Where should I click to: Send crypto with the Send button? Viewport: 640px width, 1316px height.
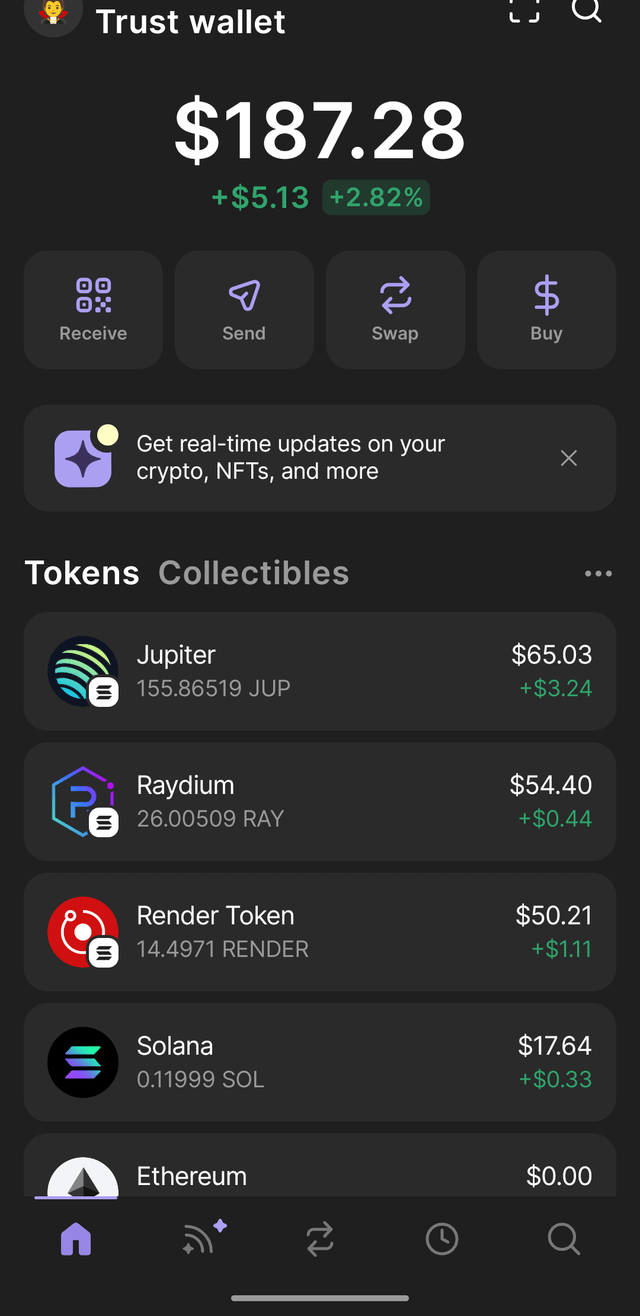pyautogui.click(x=244, y=310)
